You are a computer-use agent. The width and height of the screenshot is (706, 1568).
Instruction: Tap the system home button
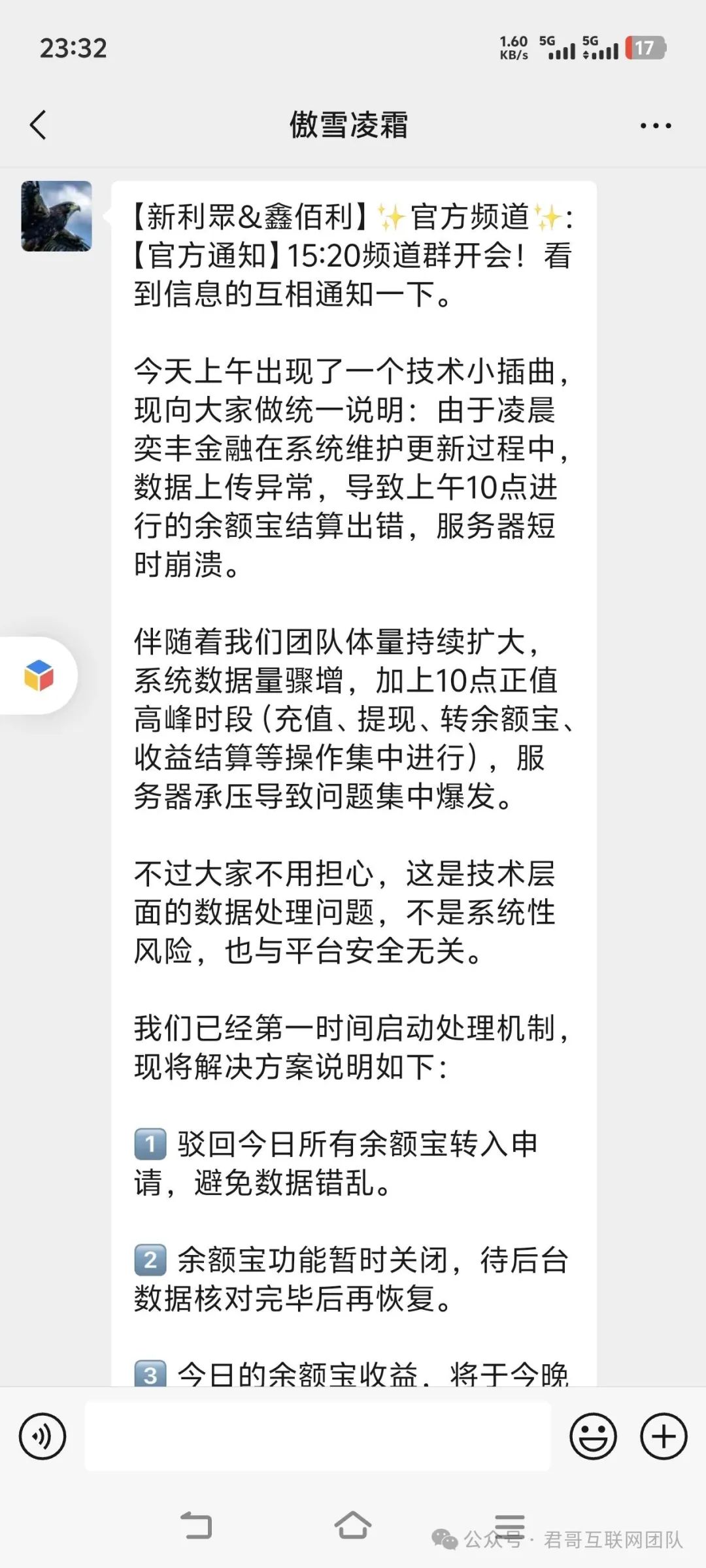coord(352,1526)
